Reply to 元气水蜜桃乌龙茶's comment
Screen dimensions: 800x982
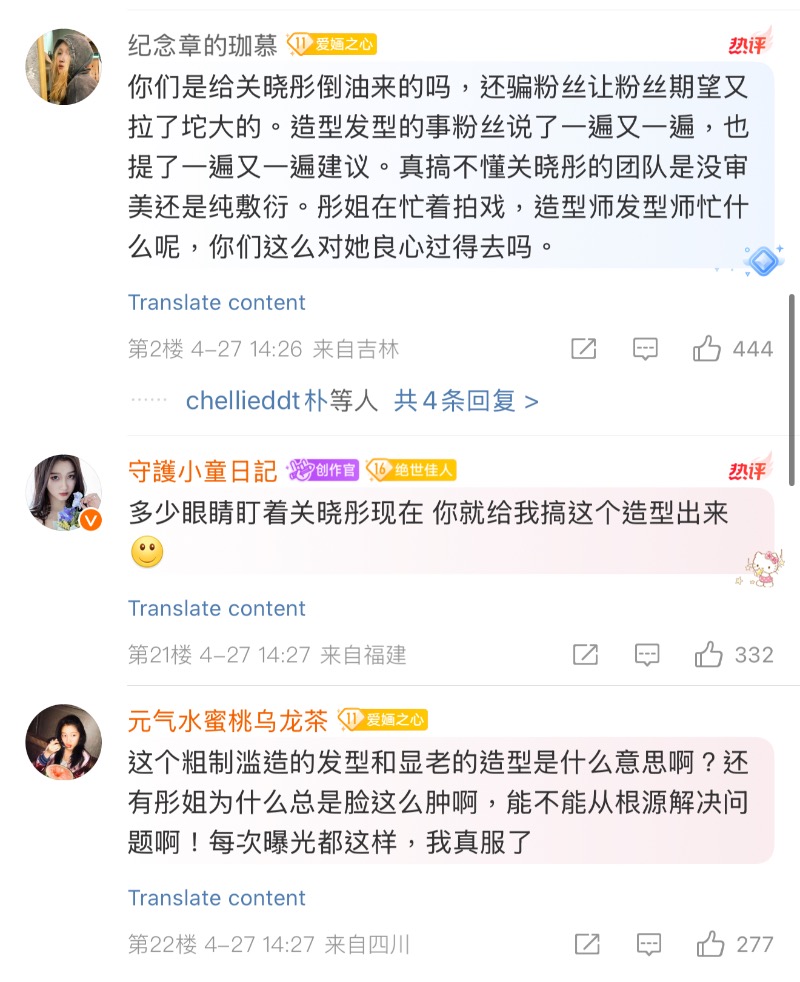pos(649,944)
